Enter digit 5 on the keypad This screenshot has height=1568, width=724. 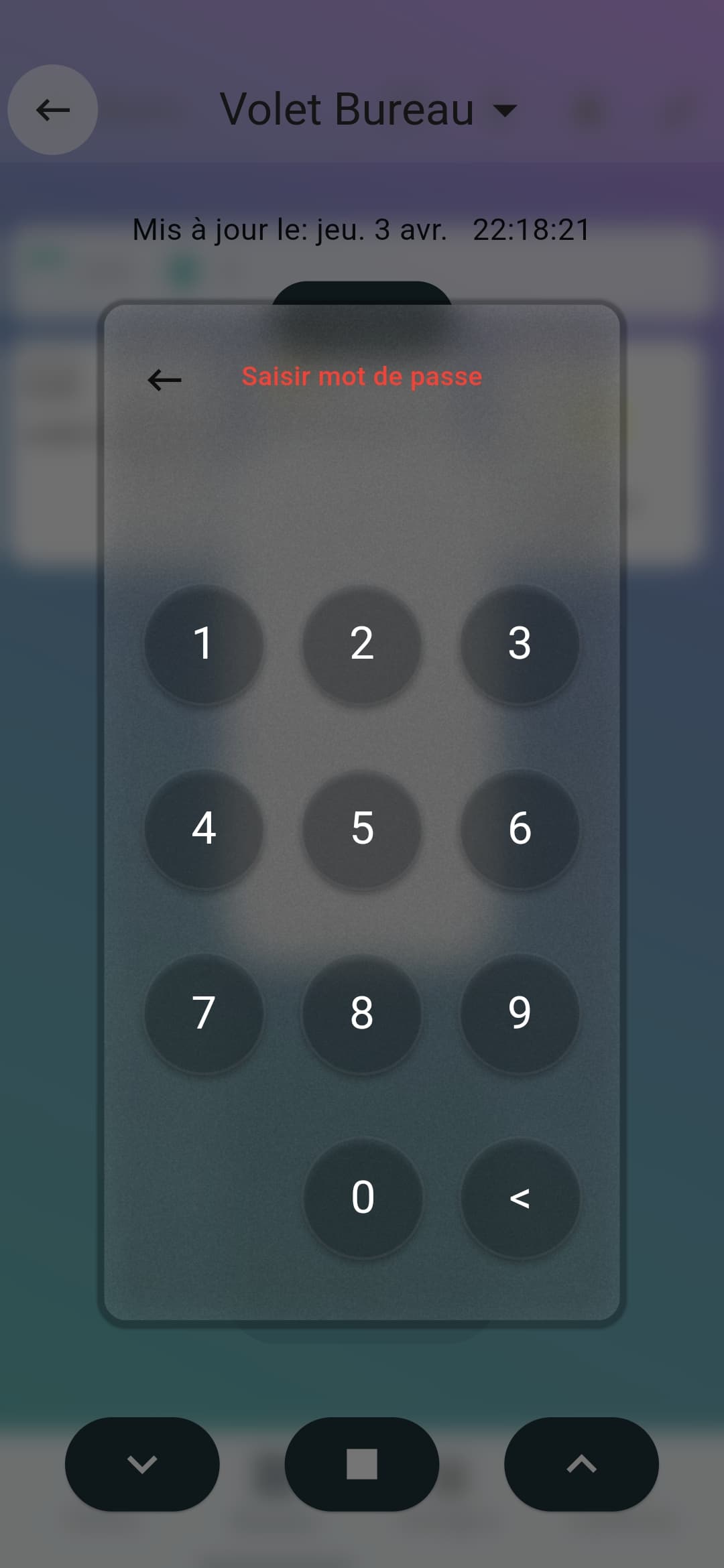[362, 828]
